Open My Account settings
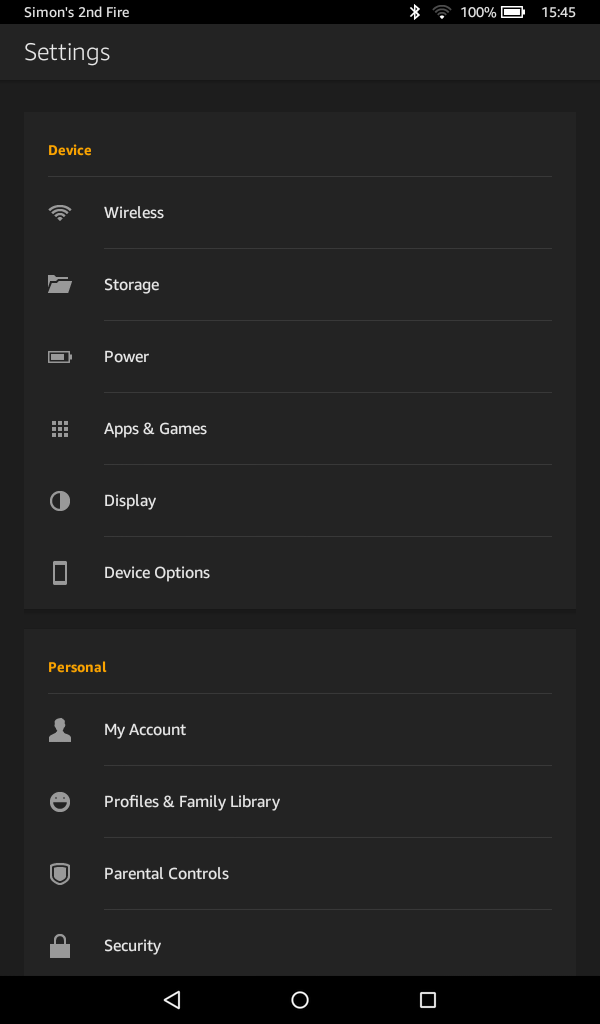The height and width of the screenshot is (1024, 600). 145,730
